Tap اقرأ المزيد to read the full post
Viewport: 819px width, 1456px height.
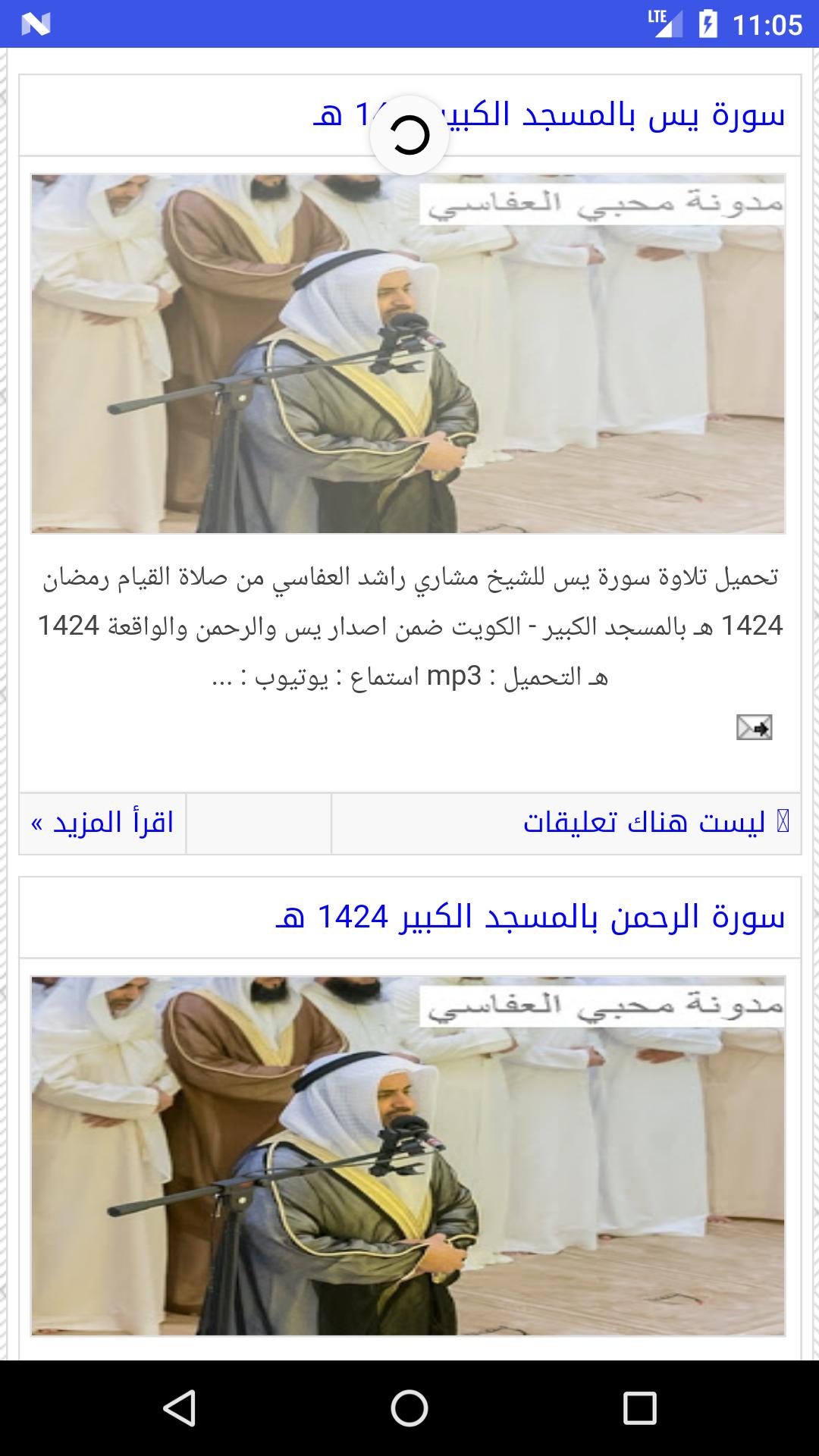(x=102, y=823)
